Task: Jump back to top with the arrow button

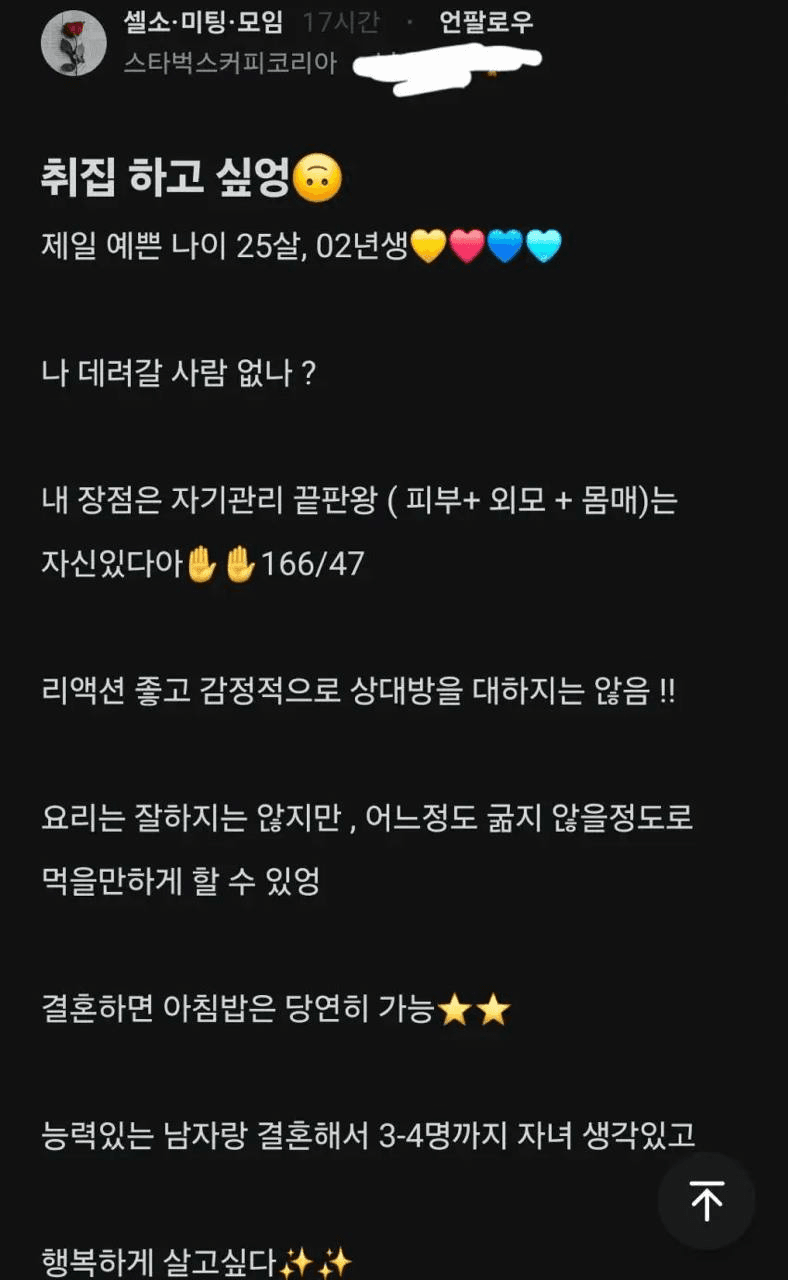Action: point(706,1200)
